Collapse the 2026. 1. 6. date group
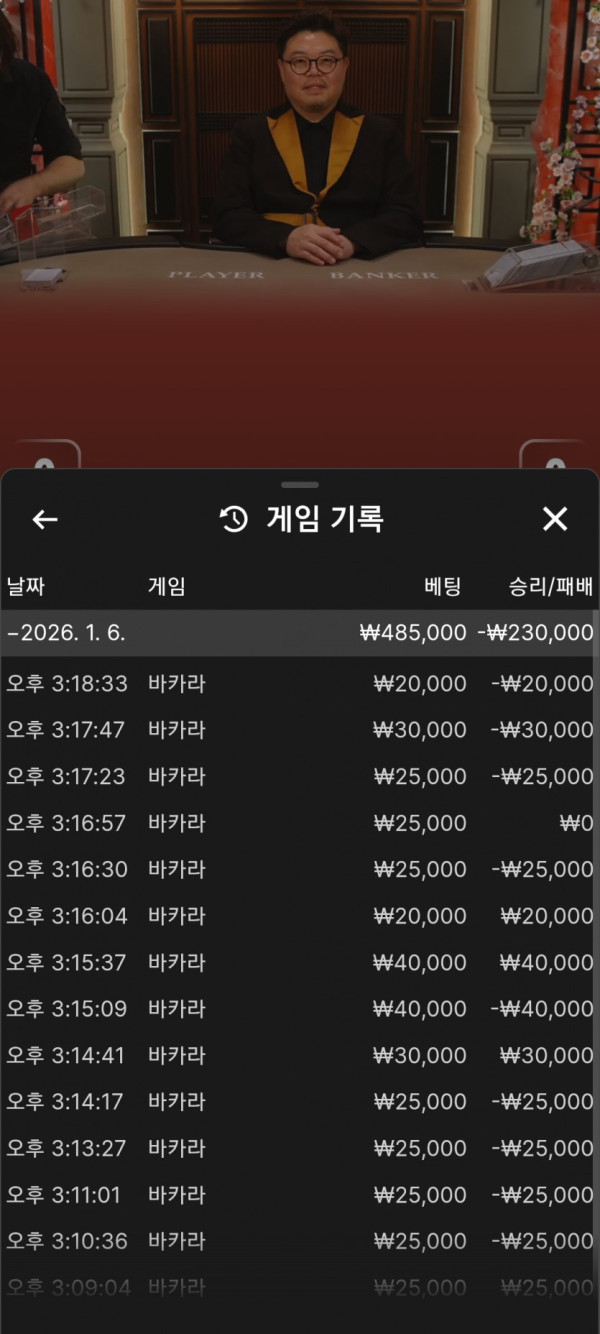Viewport: 600px width, 1334px height. [x=298, y=633]
